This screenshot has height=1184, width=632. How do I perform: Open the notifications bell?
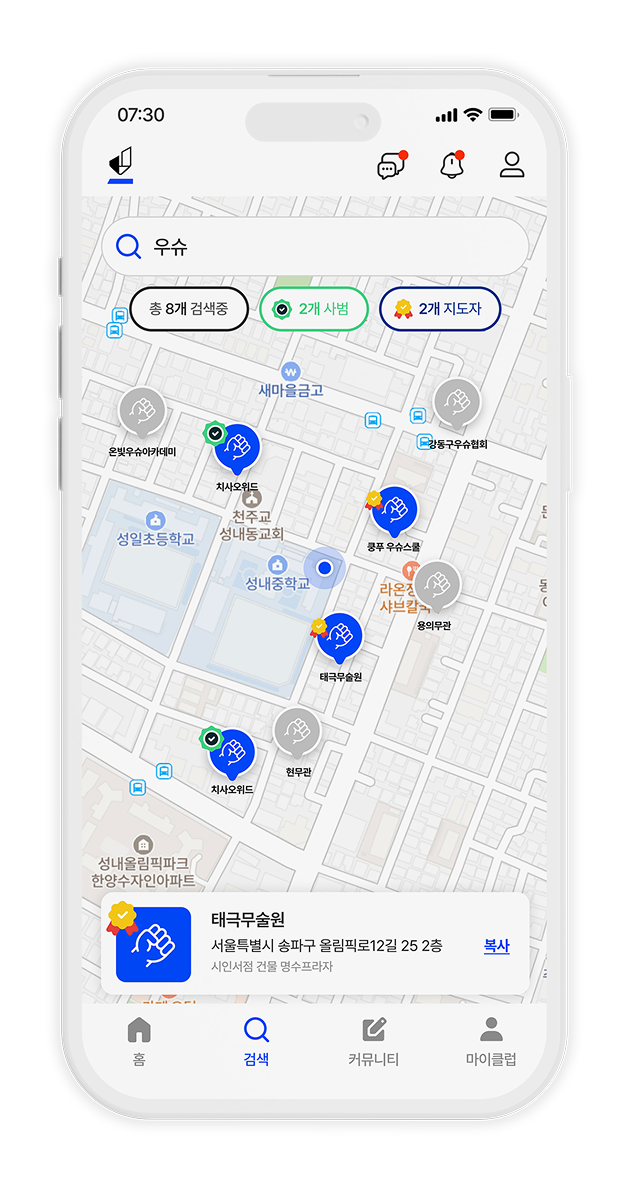[452, 166]
